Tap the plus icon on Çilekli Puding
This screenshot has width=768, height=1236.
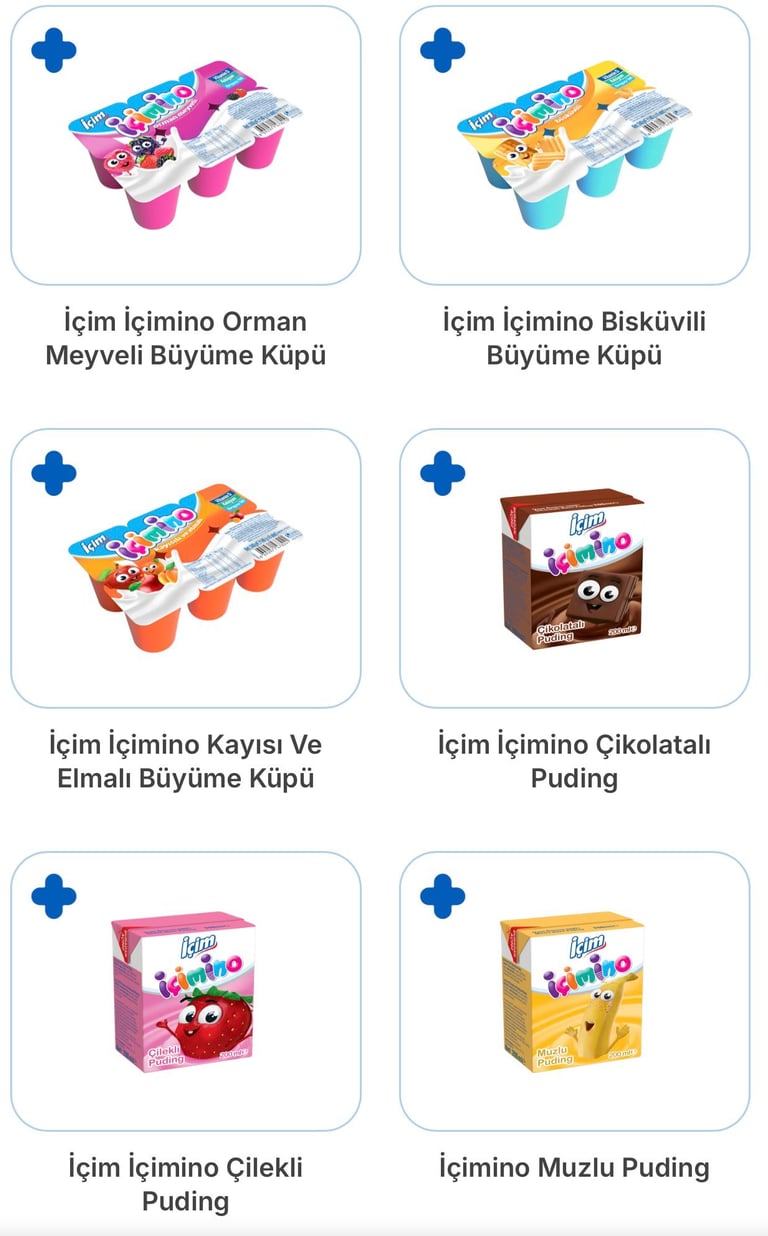click(x=54, y=896)
